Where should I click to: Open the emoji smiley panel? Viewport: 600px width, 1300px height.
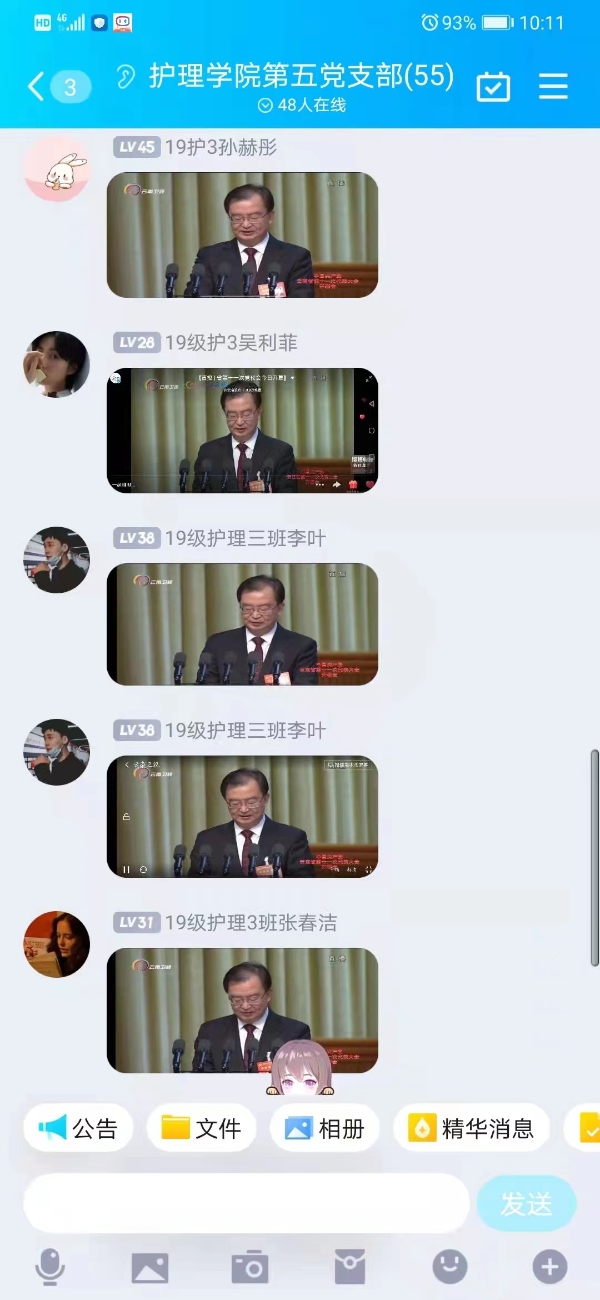pyautogui.click(x=450, y=1267)
